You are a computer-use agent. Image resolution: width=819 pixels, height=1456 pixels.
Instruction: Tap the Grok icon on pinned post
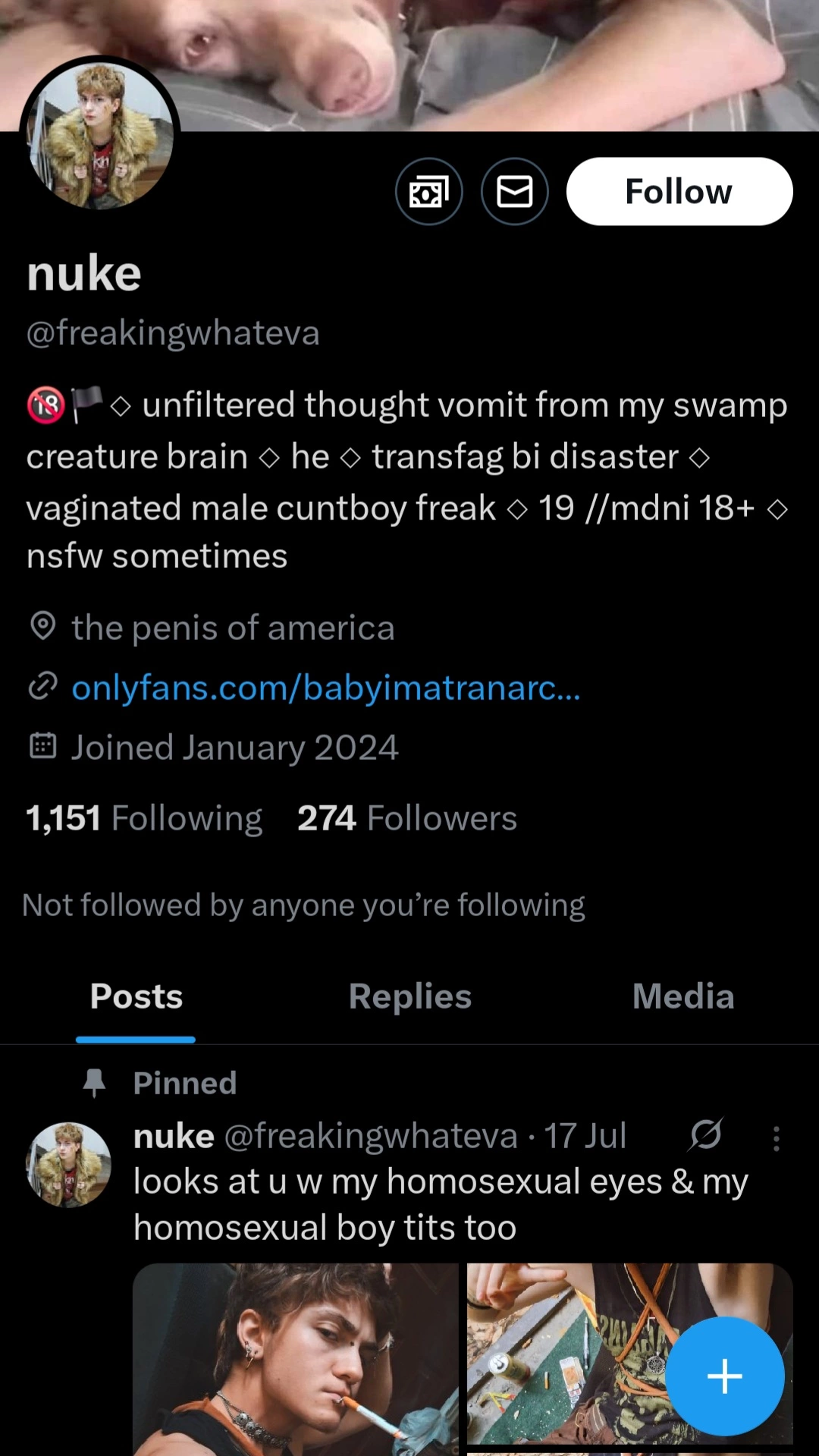706,1134
